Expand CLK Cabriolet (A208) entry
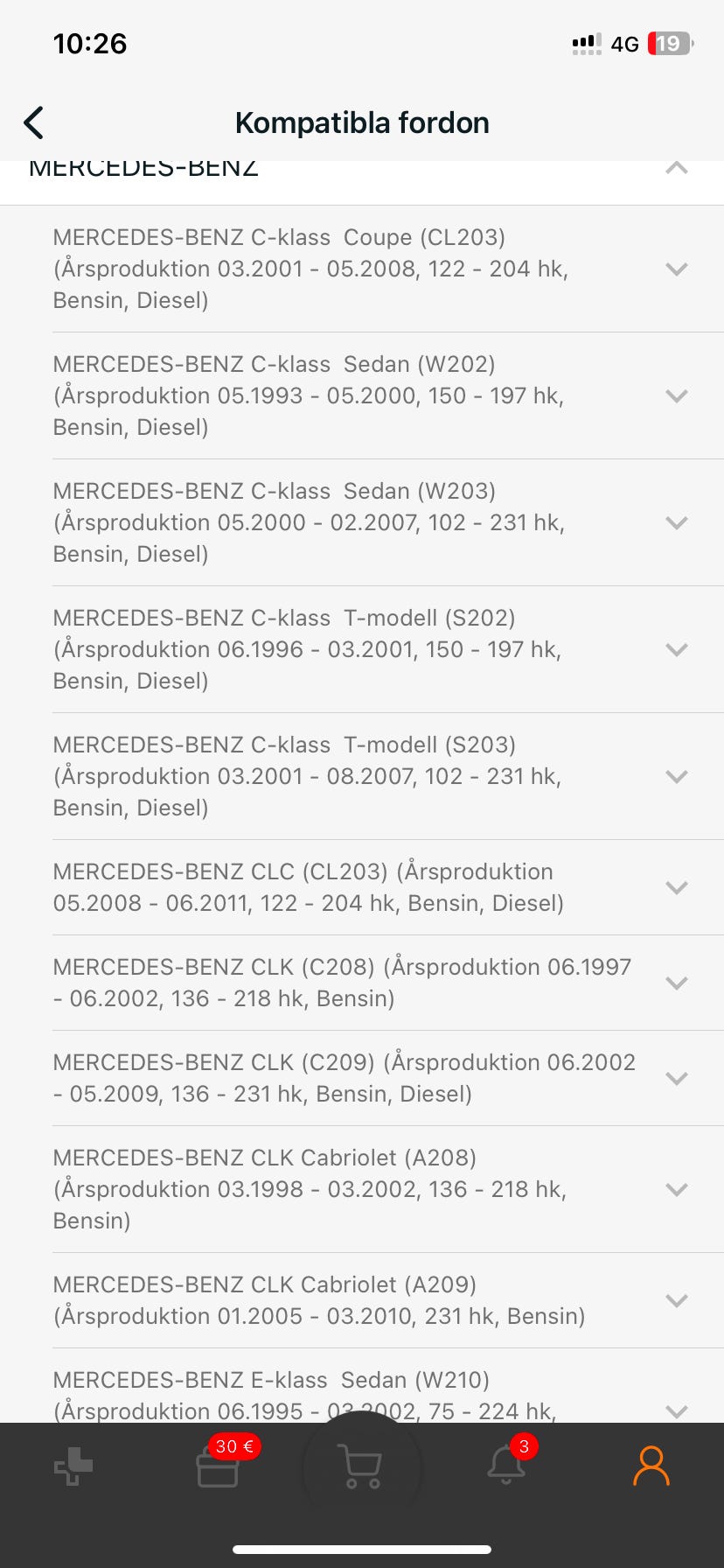Image resolution: width=724 pixels, height=1568 pixels. [676, 1189]
